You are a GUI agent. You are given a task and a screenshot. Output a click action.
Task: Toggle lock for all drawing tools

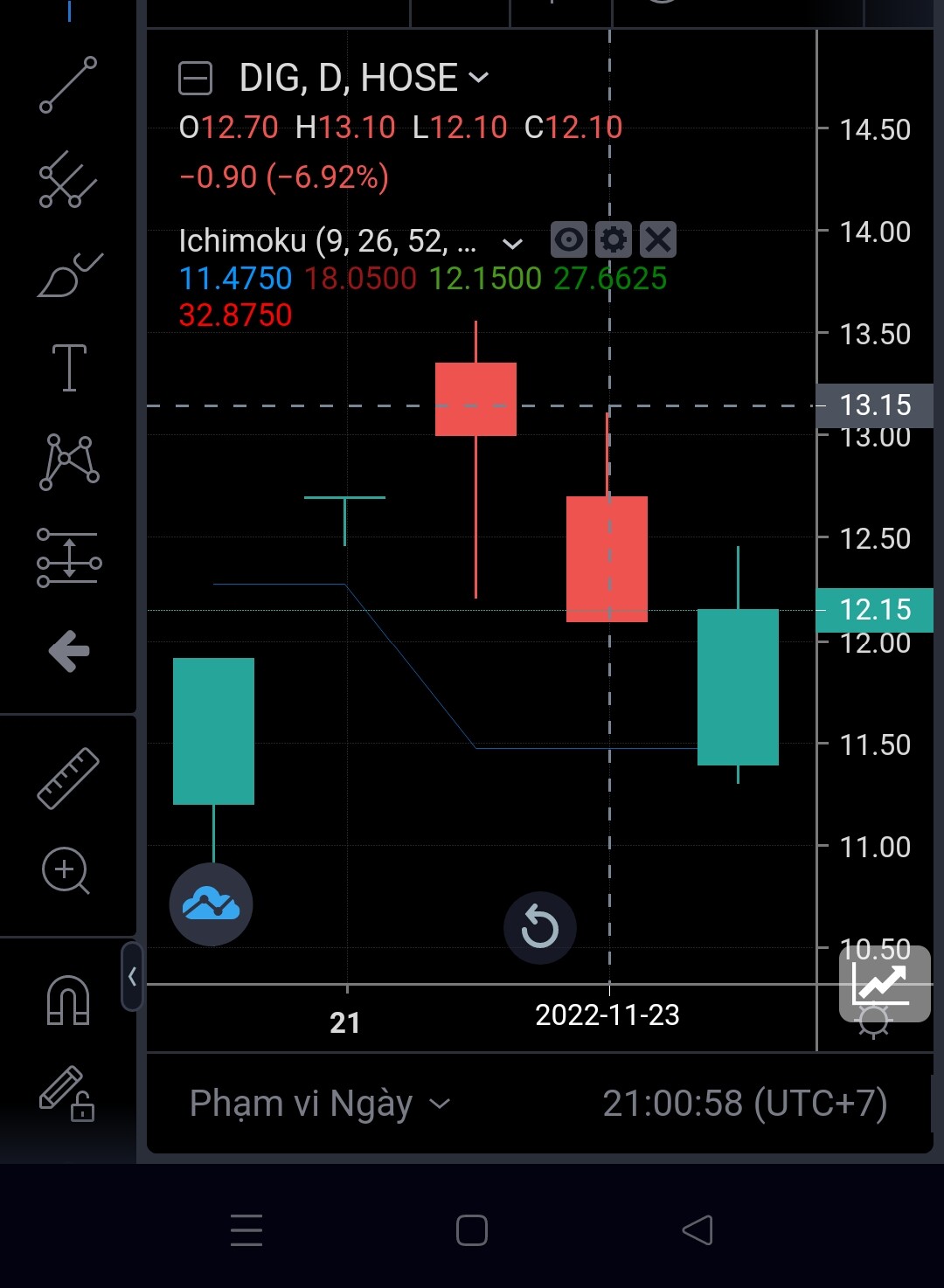[x=66, y=1093]
